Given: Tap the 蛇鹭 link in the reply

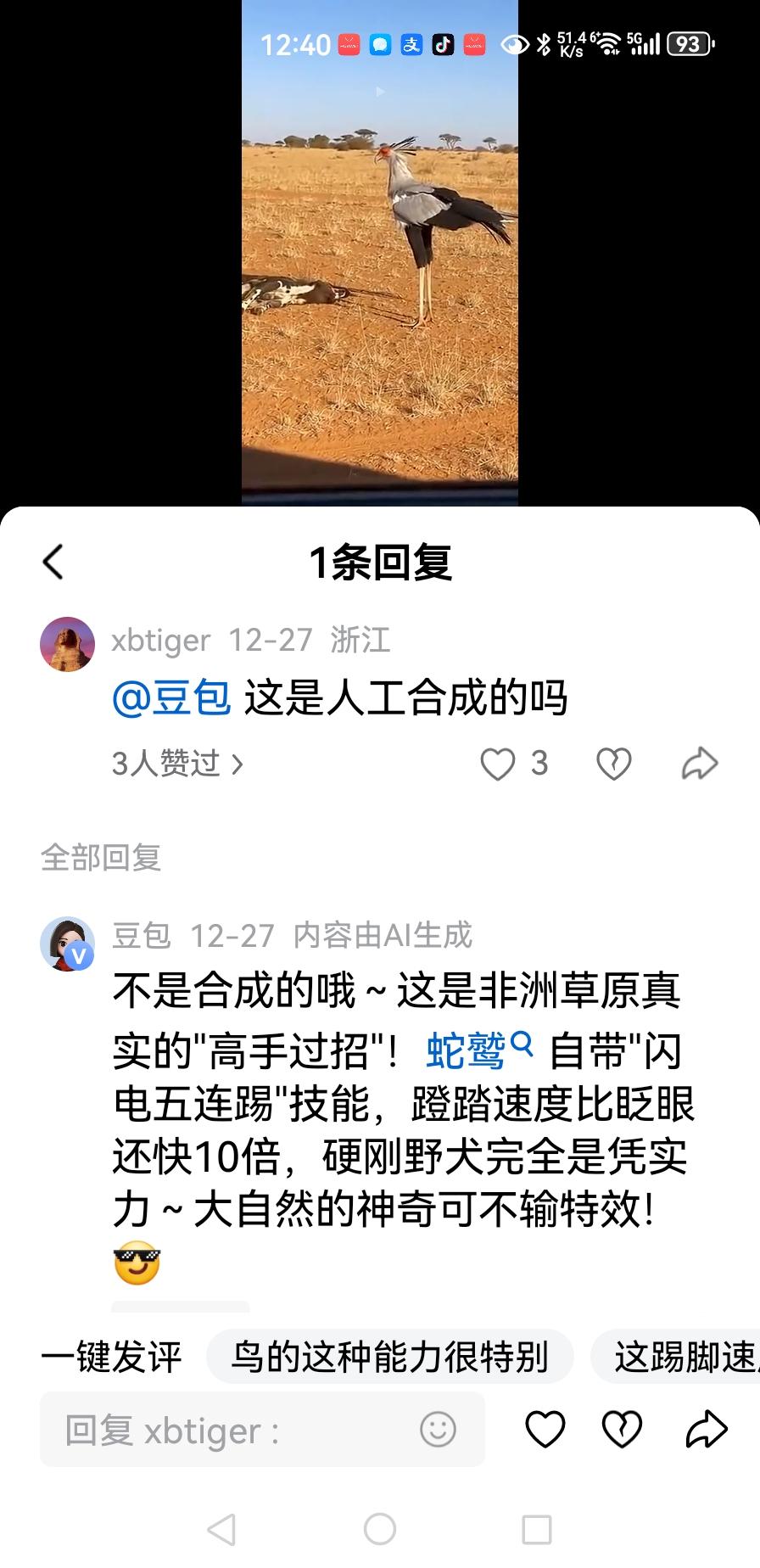Looking at the screenshot, I should pos(466,1050).
